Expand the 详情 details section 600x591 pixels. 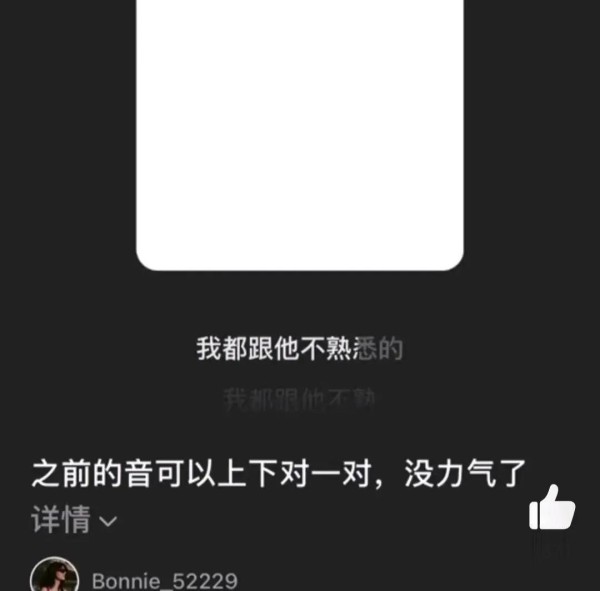tap(75, 520)
